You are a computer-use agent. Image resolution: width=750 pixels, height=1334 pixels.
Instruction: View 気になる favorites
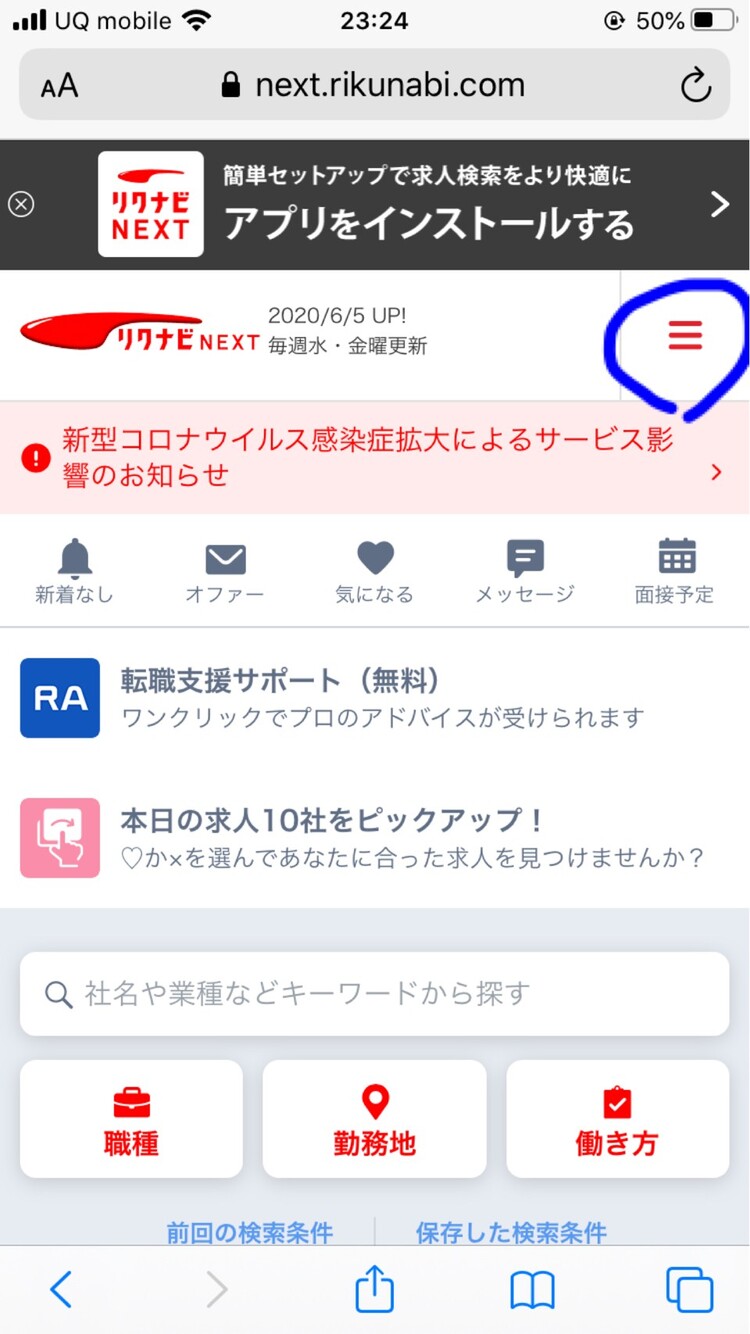[375, 571]
